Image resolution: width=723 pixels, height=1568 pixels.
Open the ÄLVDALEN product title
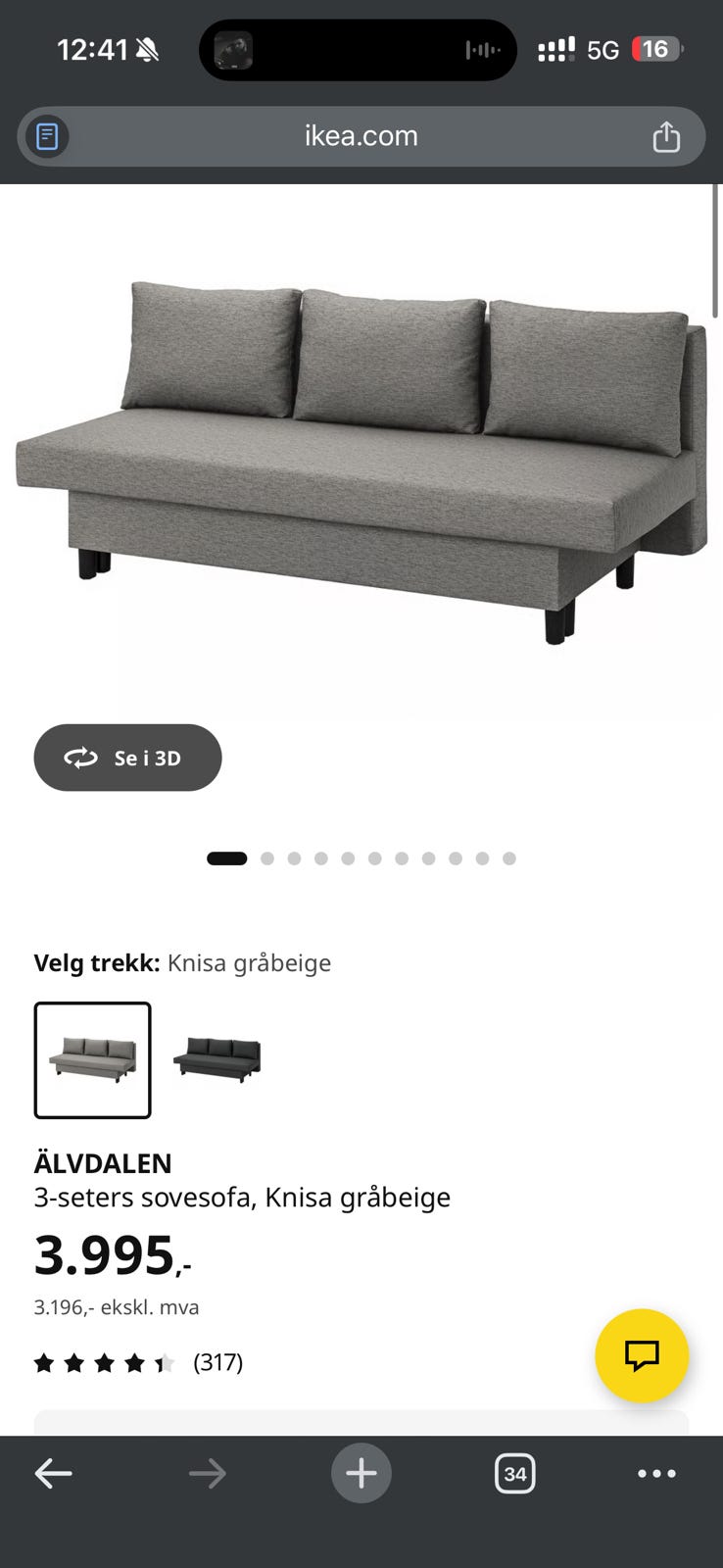click(103, 1163)
